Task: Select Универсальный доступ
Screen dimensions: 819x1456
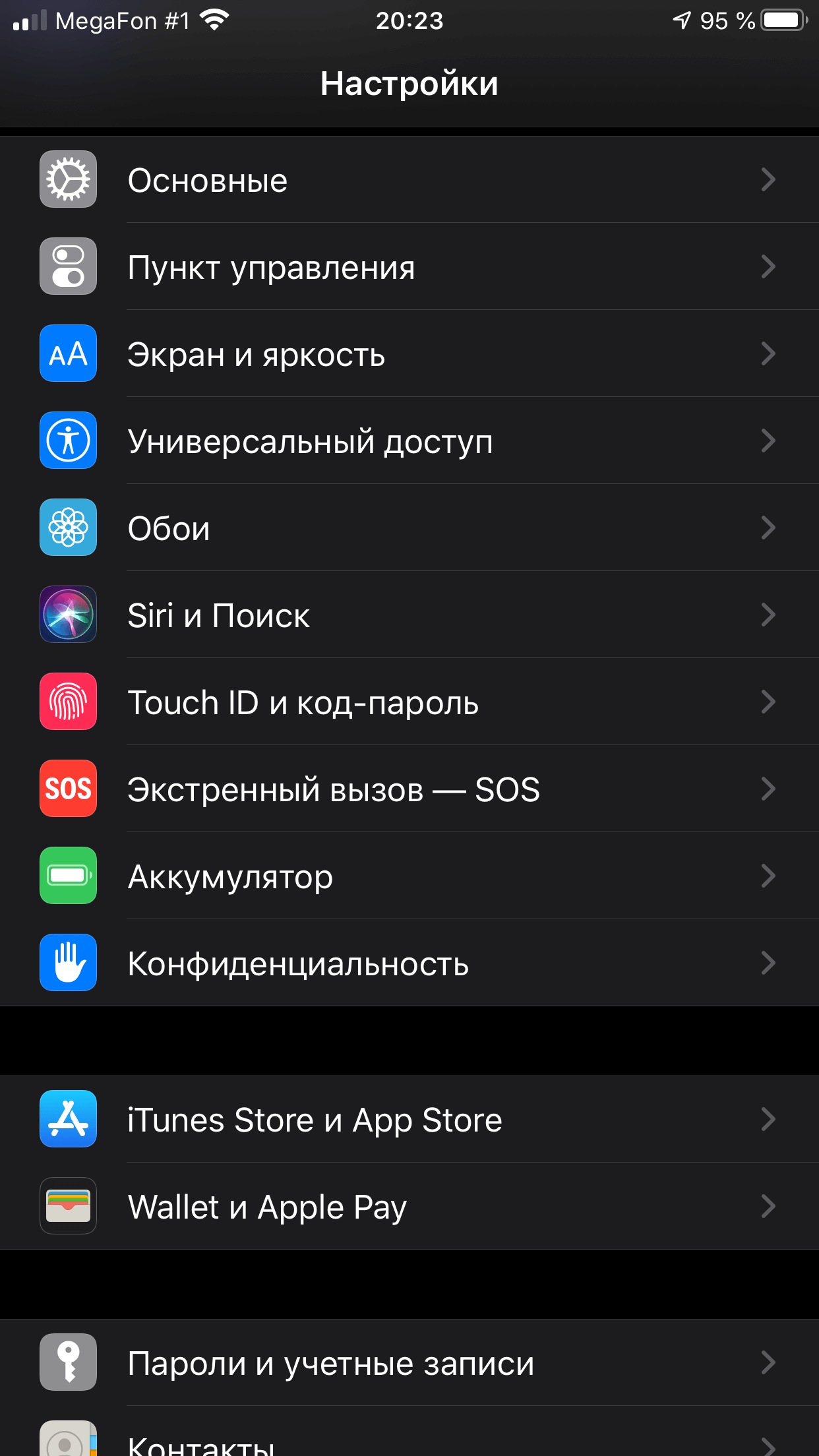Action: click(409, 441)
